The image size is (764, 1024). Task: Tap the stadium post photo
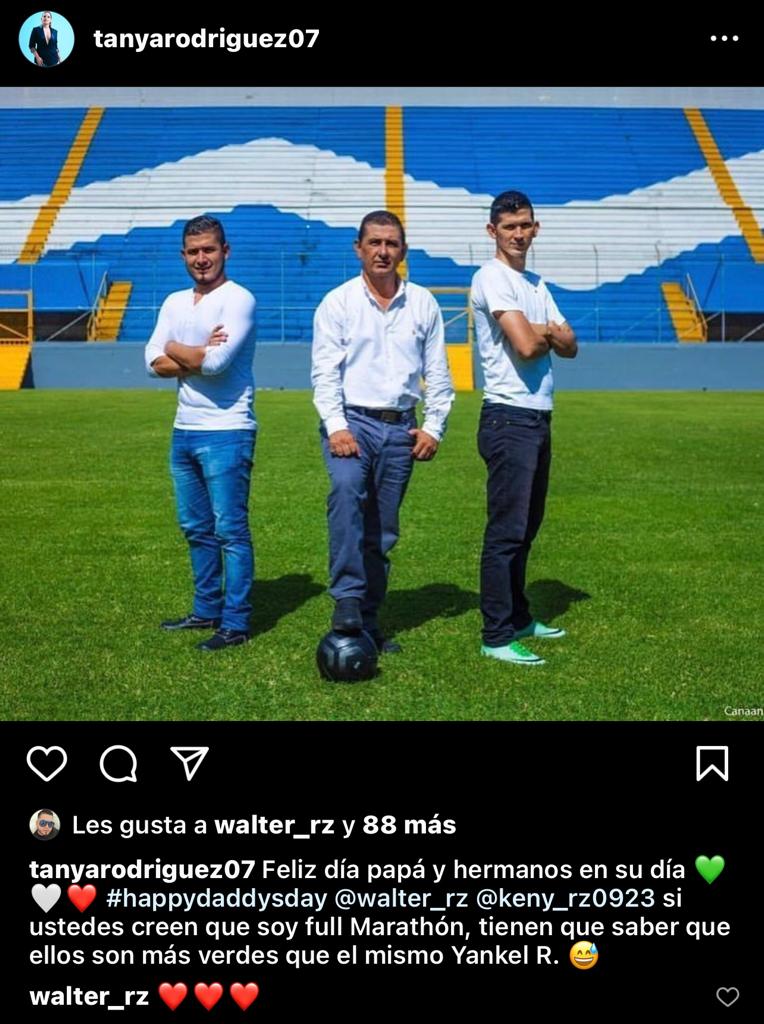pos(382,404)
